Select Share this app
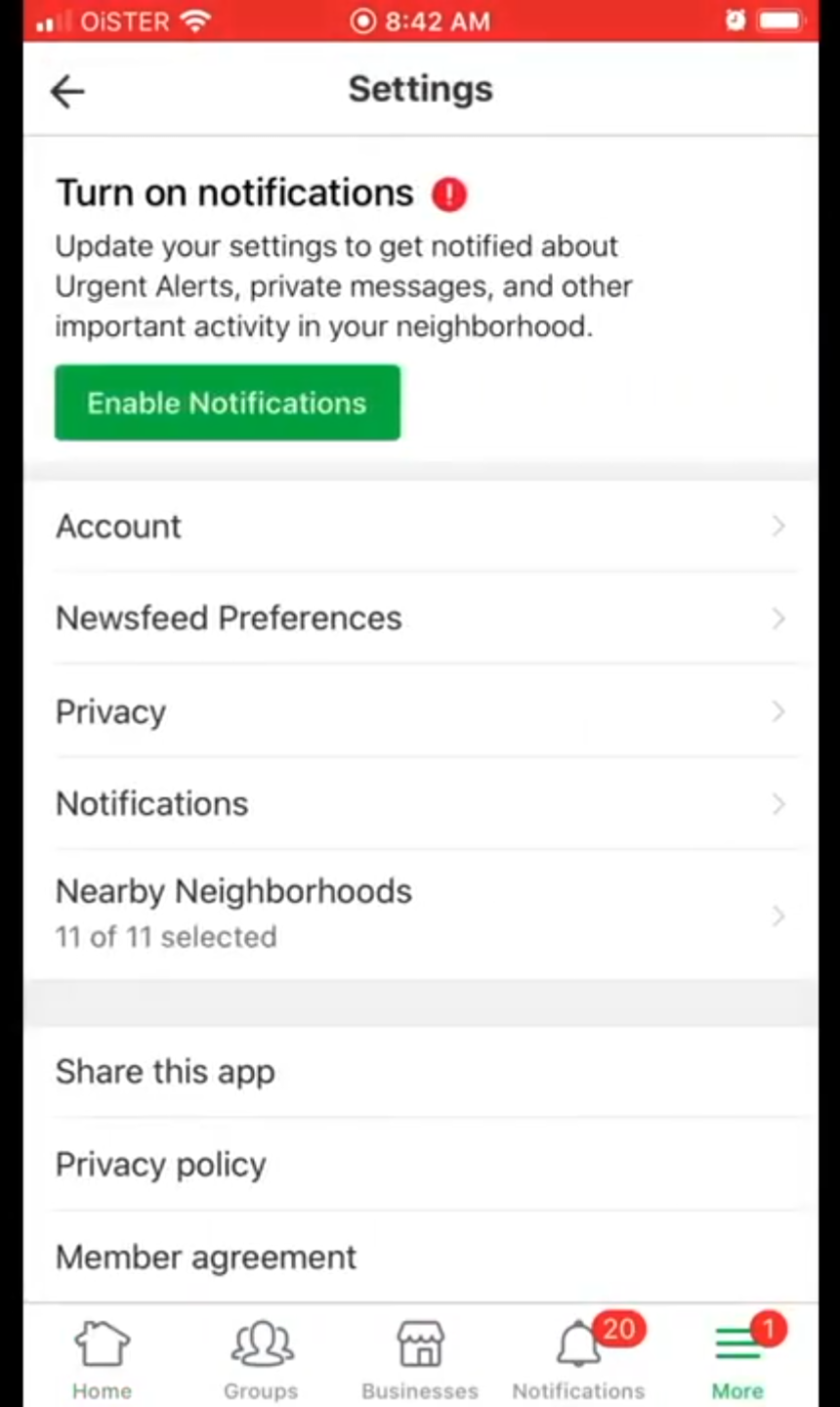This screenshot has height=1407, width=840. (x=420, y=1072)
